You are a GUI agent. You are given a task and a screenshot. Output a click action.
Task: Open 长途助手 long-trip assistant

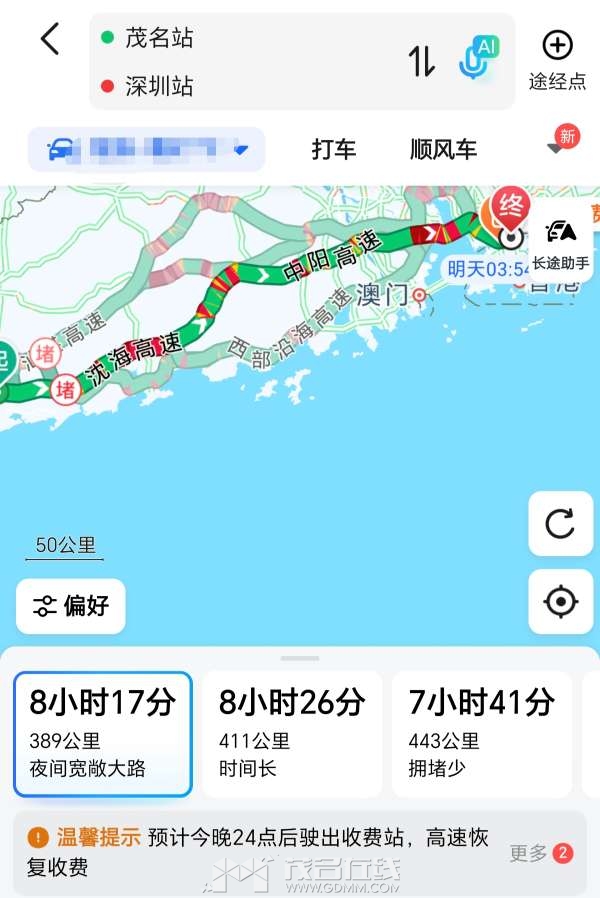pyautogui.click(x=561, y=243)
